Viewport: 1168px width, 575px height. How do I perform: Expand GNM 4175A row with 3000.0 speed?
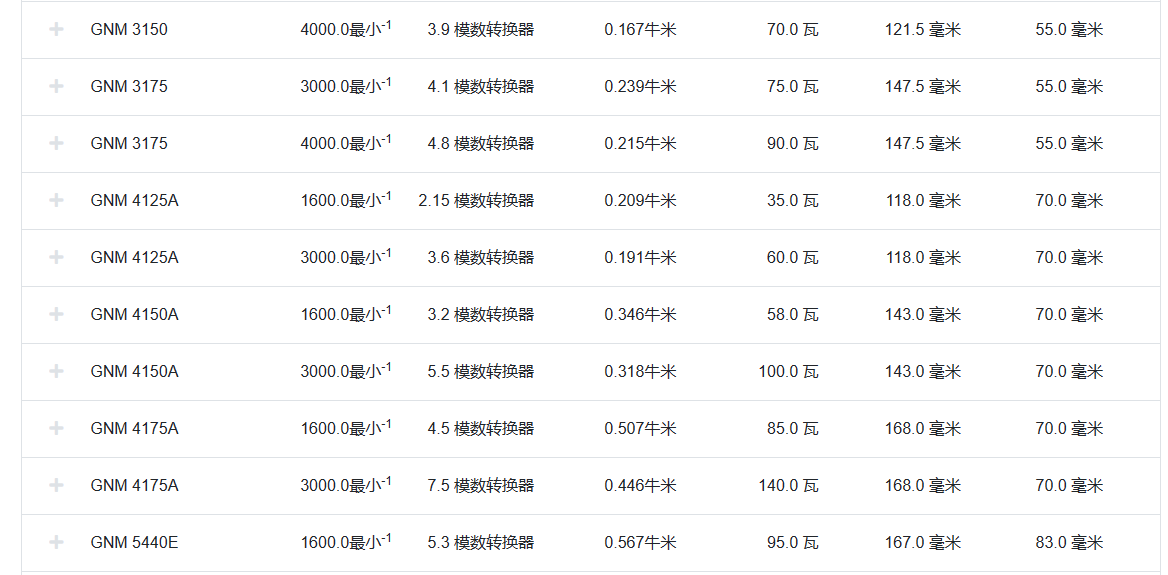coord(56,485)
